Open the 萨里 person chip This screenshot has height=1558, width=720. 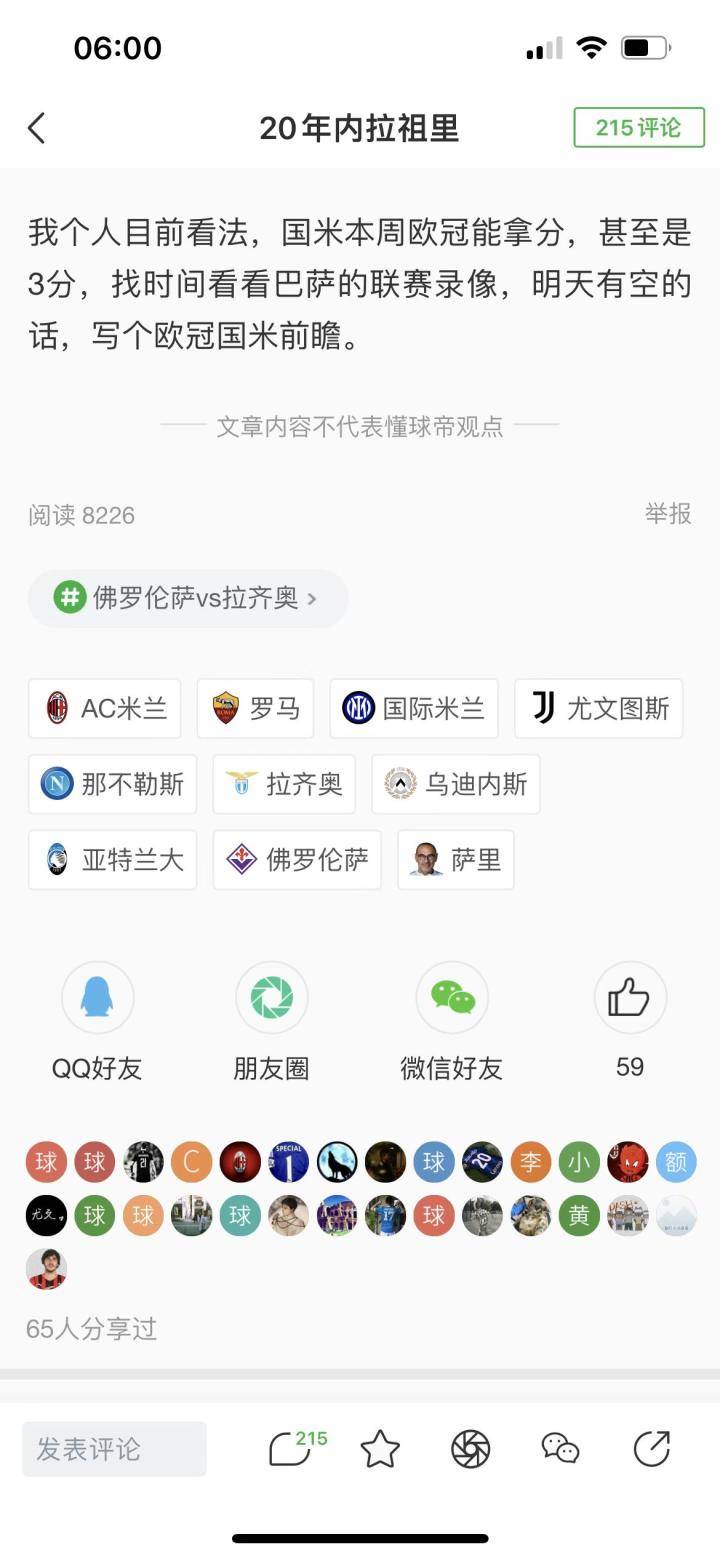click(456, 860)
